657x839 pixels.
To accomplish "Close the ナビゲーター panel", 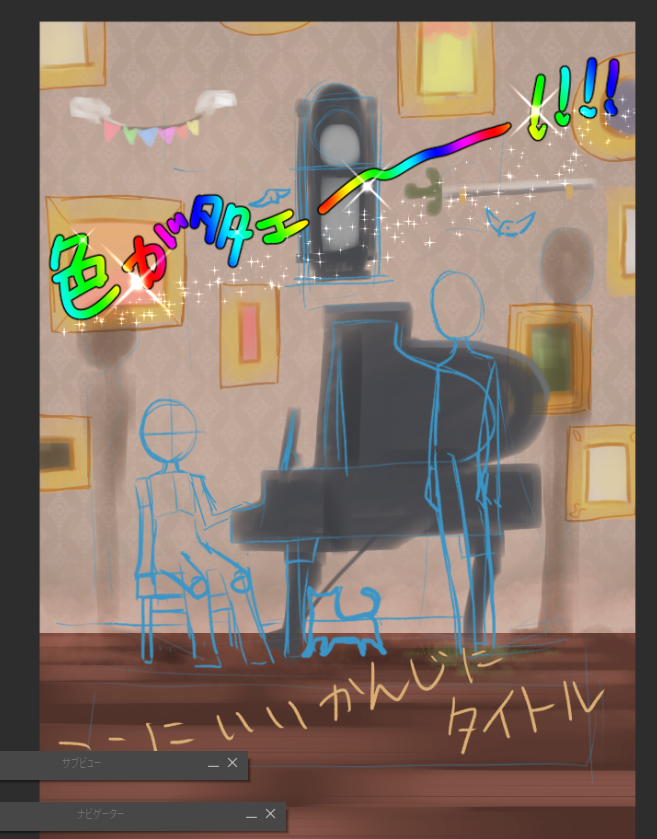I will (270, 814).
